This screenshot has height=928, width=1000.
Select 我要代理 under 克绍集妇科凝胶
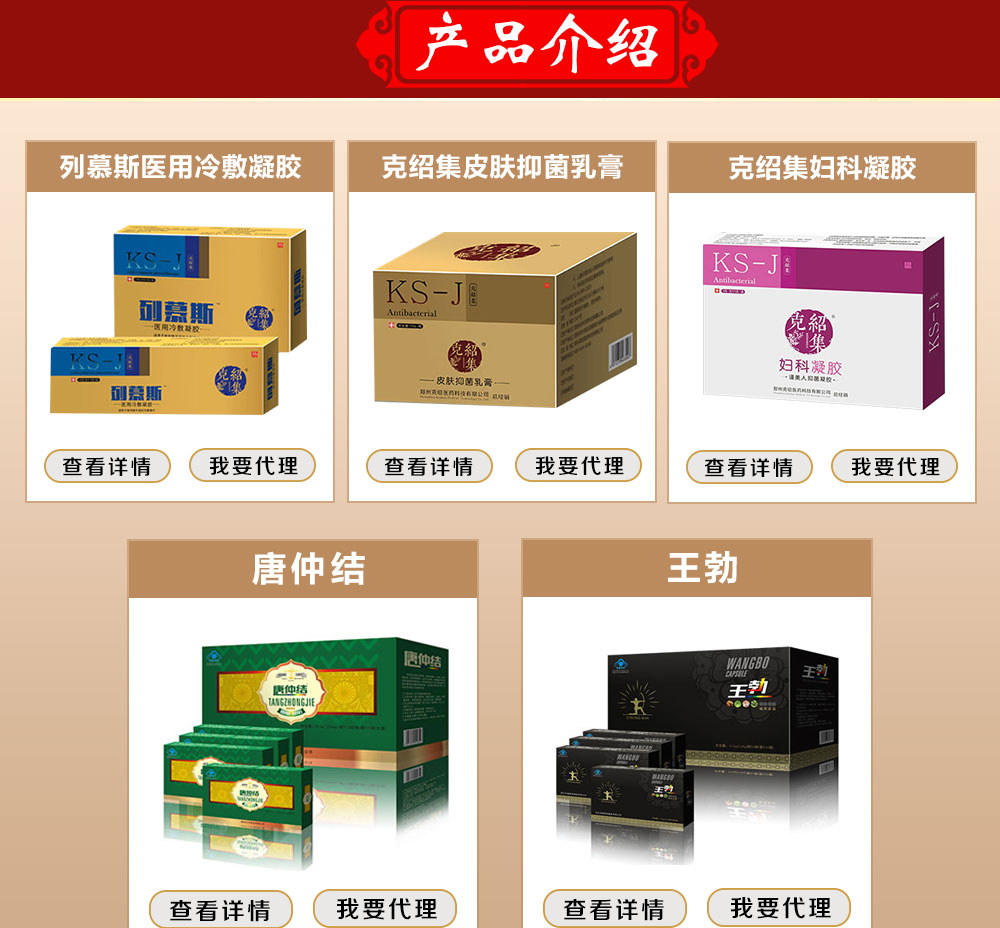(894, 466)
